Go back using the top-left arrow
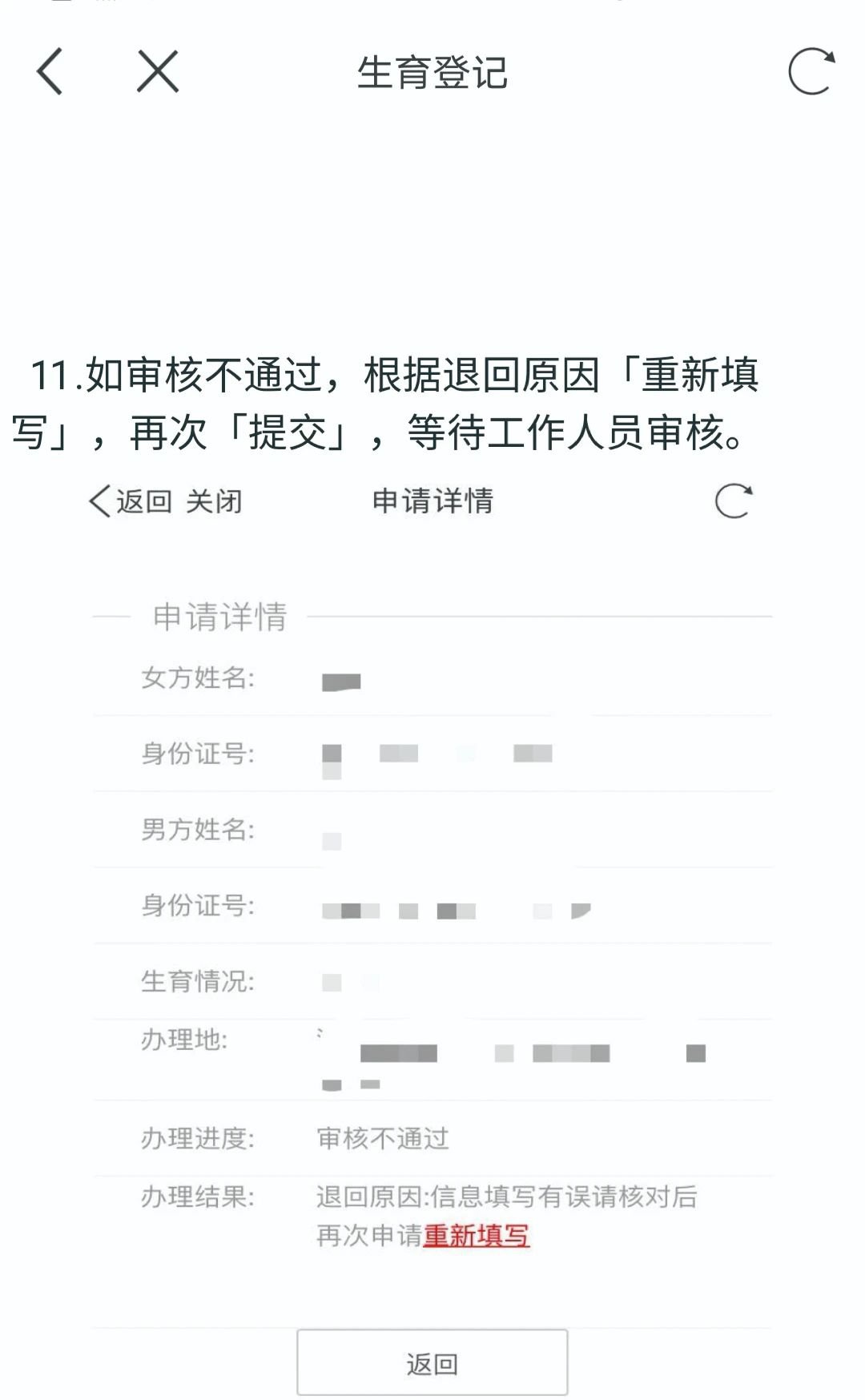865x1400 pixels. tap(50, 71)
